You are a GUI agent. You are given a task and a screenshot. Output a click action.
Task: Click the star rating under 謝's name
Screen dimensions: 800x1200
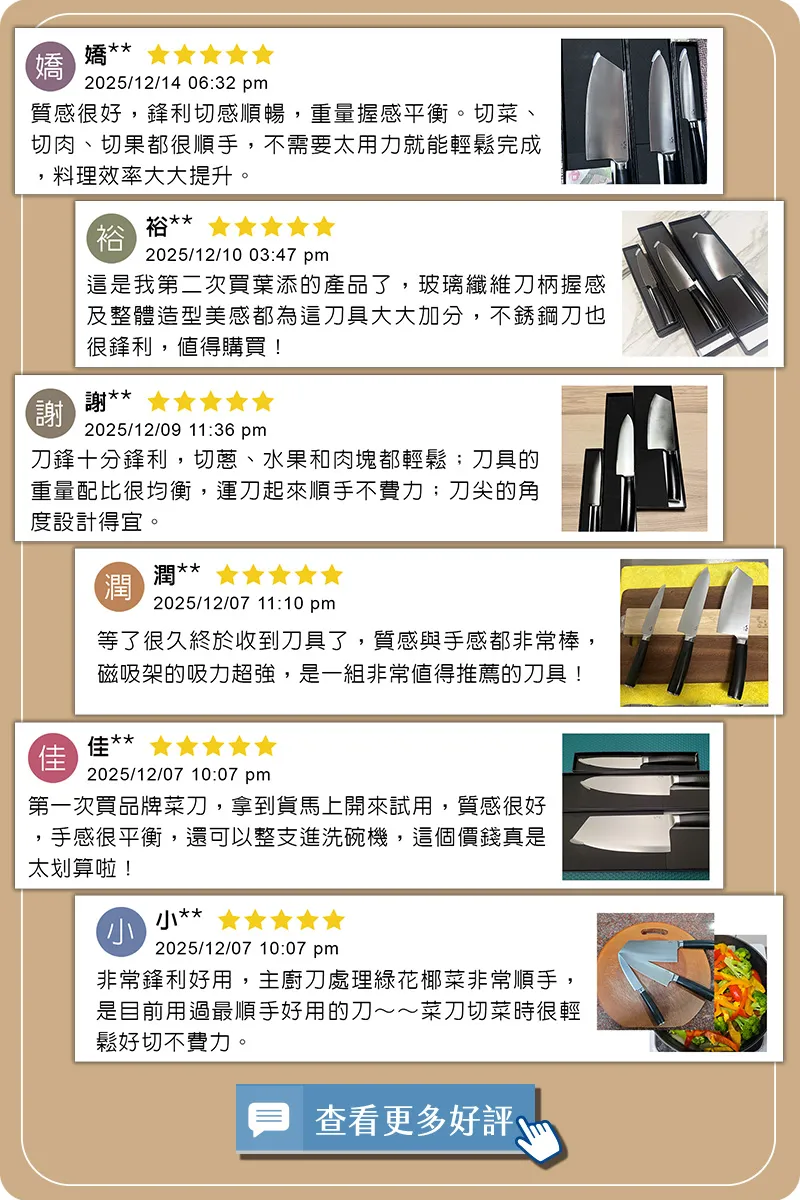click(x=211, y=400)
